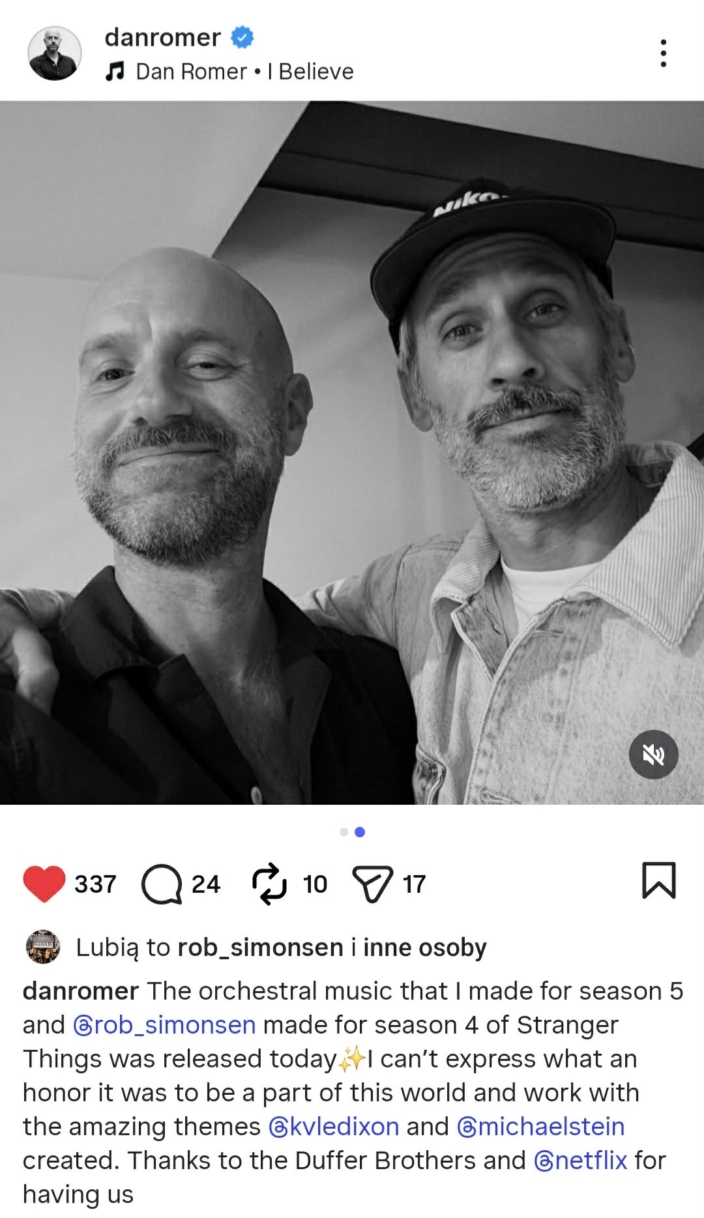Open the post's three-dot overflow menu

click(x=664, y=53)
